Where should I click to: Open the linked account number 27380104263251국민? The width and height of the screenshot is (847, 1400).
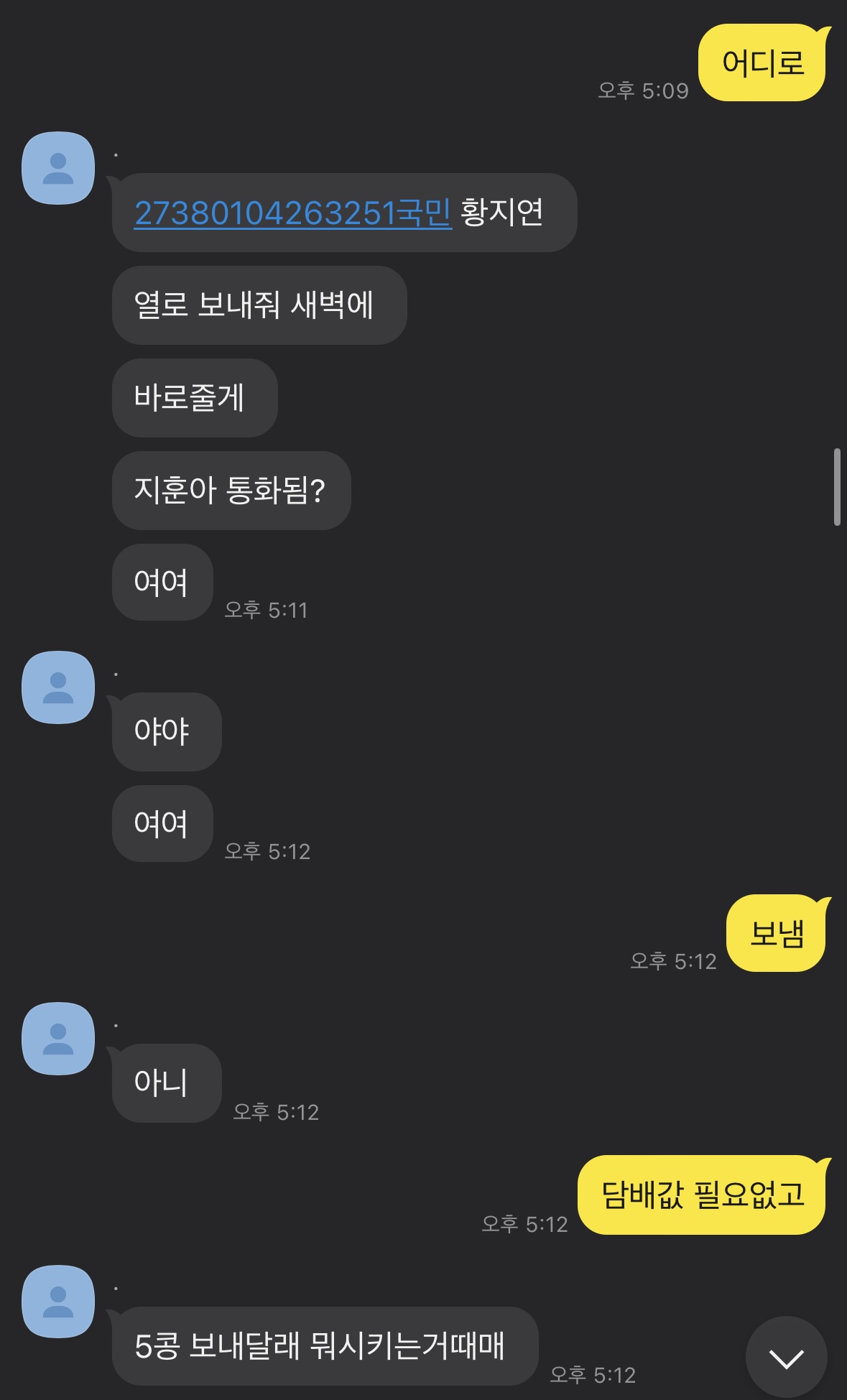292,213
